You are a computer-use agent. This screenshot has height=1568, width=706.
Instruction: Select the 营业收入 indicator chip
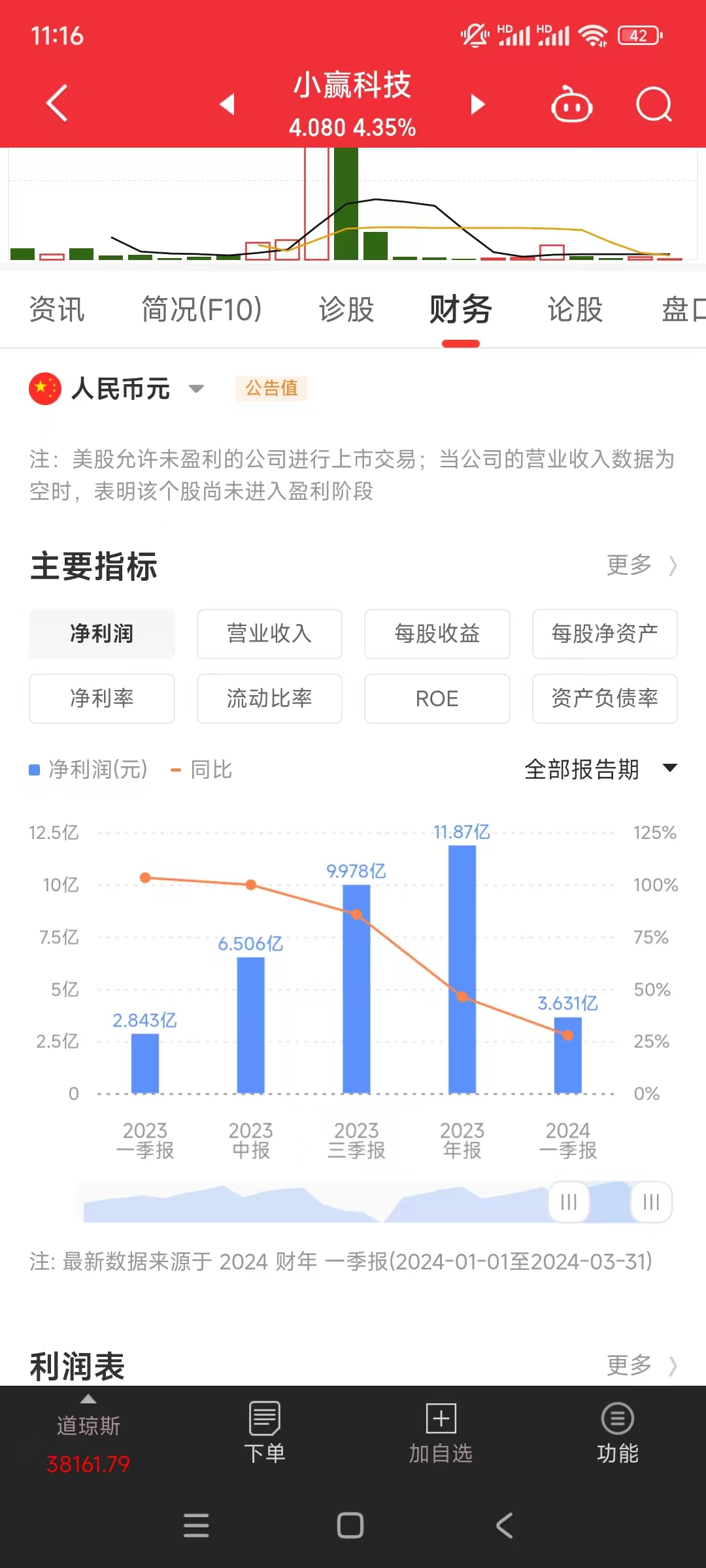coord(269,634)
